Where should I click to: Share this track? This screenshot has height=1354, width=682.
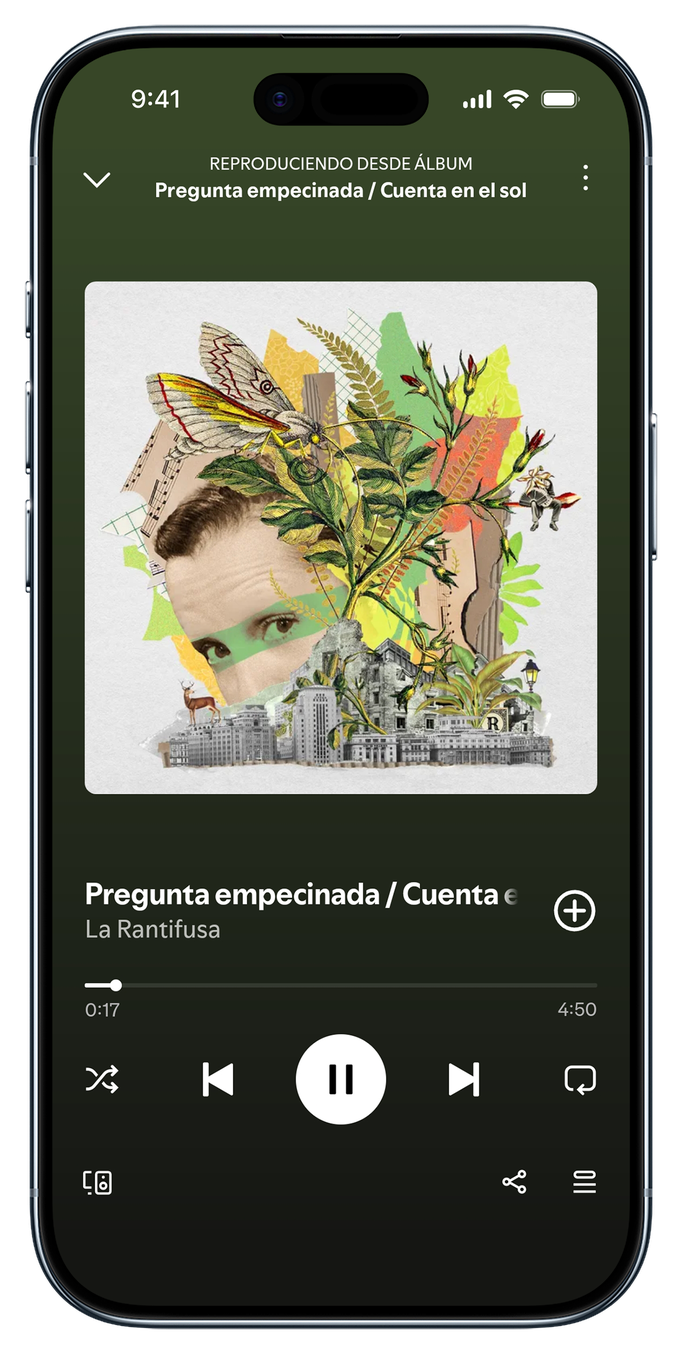[514, 1183]
